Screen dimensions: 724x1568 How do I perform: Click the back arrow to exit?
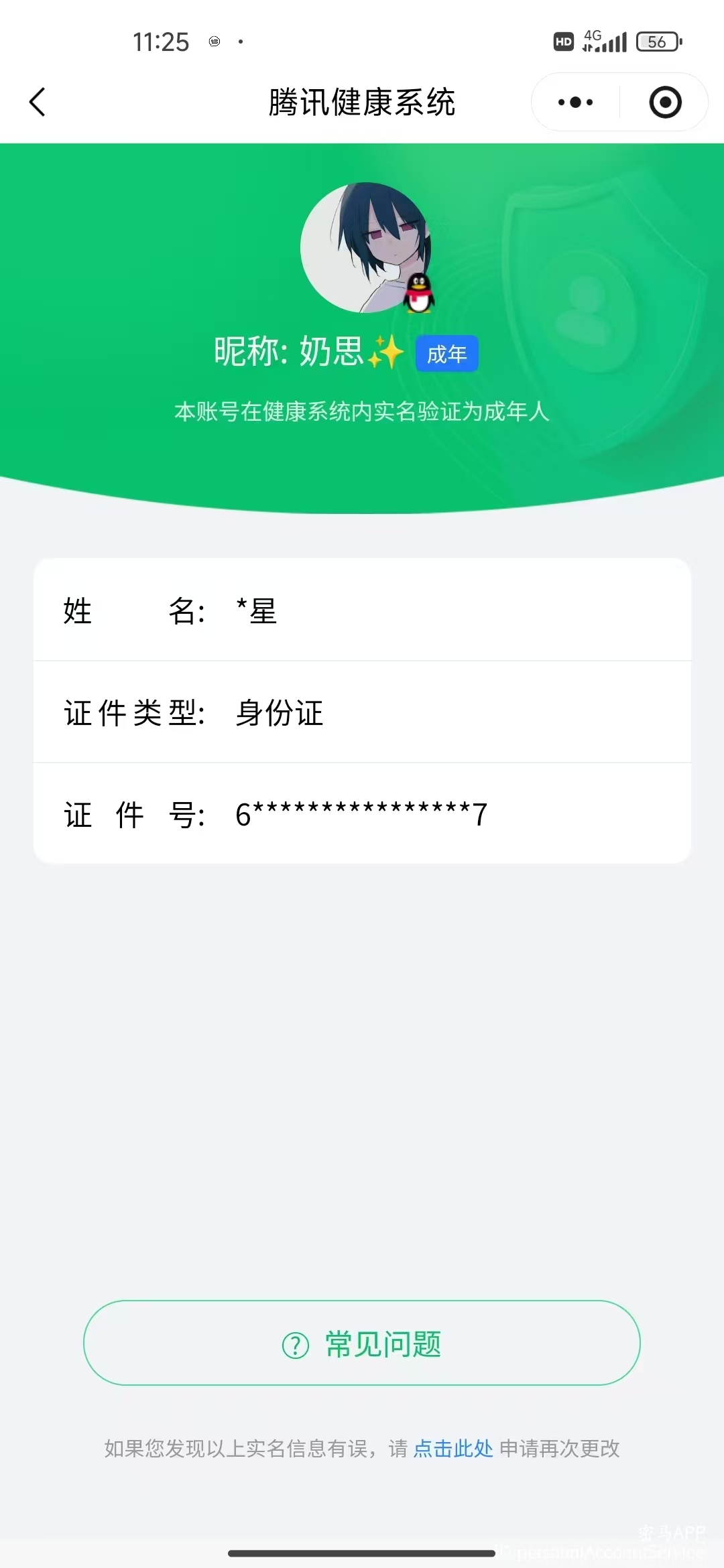click(x=38, y=103)
